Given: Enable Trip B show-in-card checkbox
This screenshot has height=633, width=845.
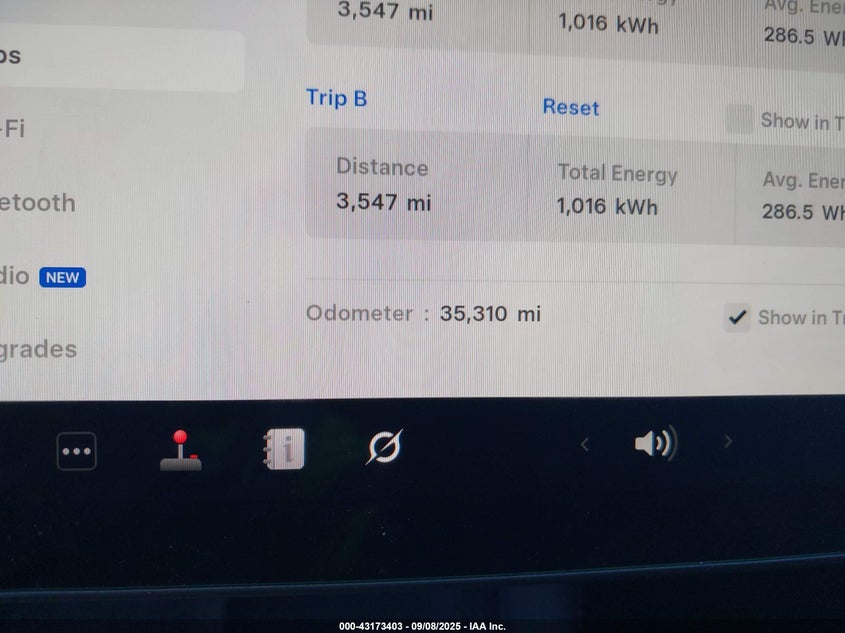Looking at the screenshot, I should [739, 120].
